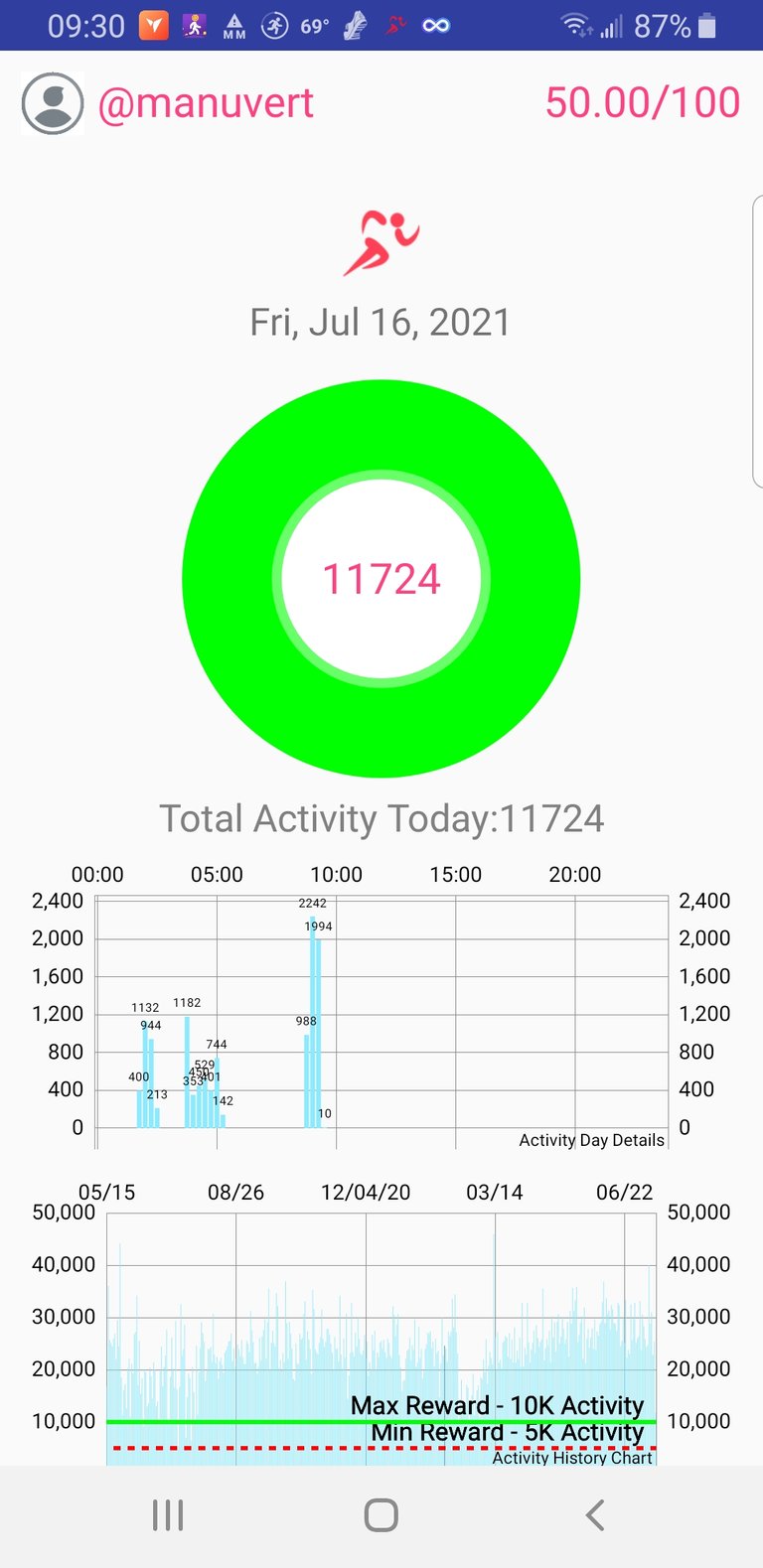The image size is (763, 1568).
Task: Open the Activity Day Details chart
Action: (x=381, y=1012)
